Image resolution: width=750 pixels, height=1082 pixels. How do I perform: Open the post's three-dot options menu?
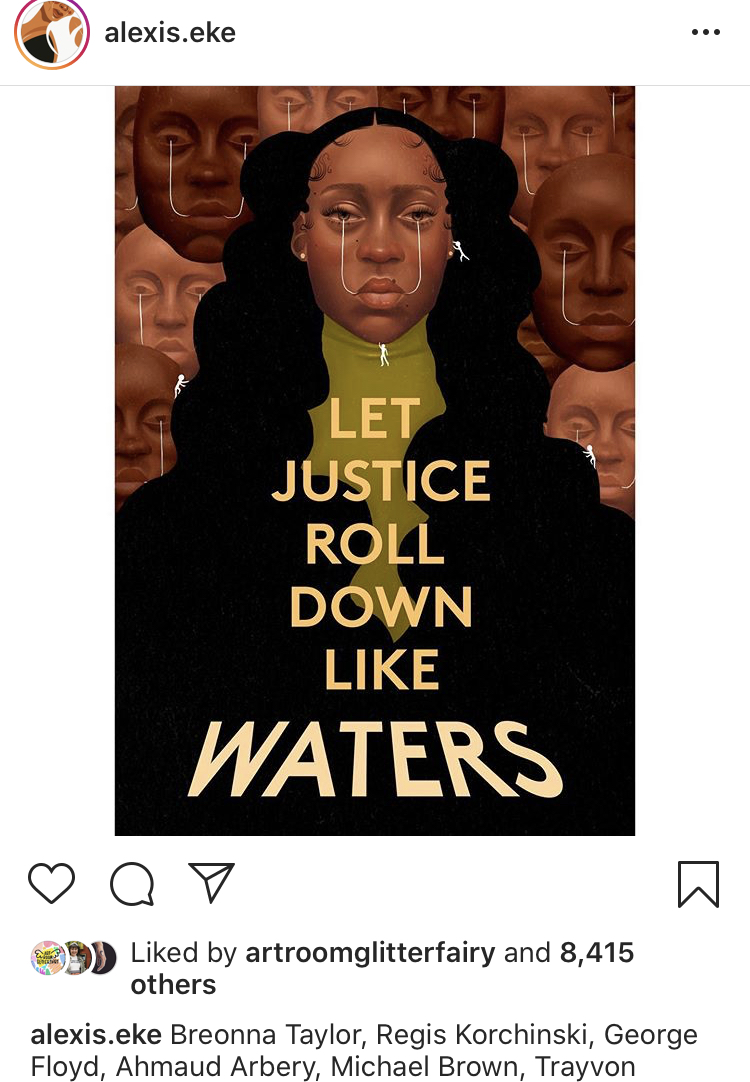point(705,33)
